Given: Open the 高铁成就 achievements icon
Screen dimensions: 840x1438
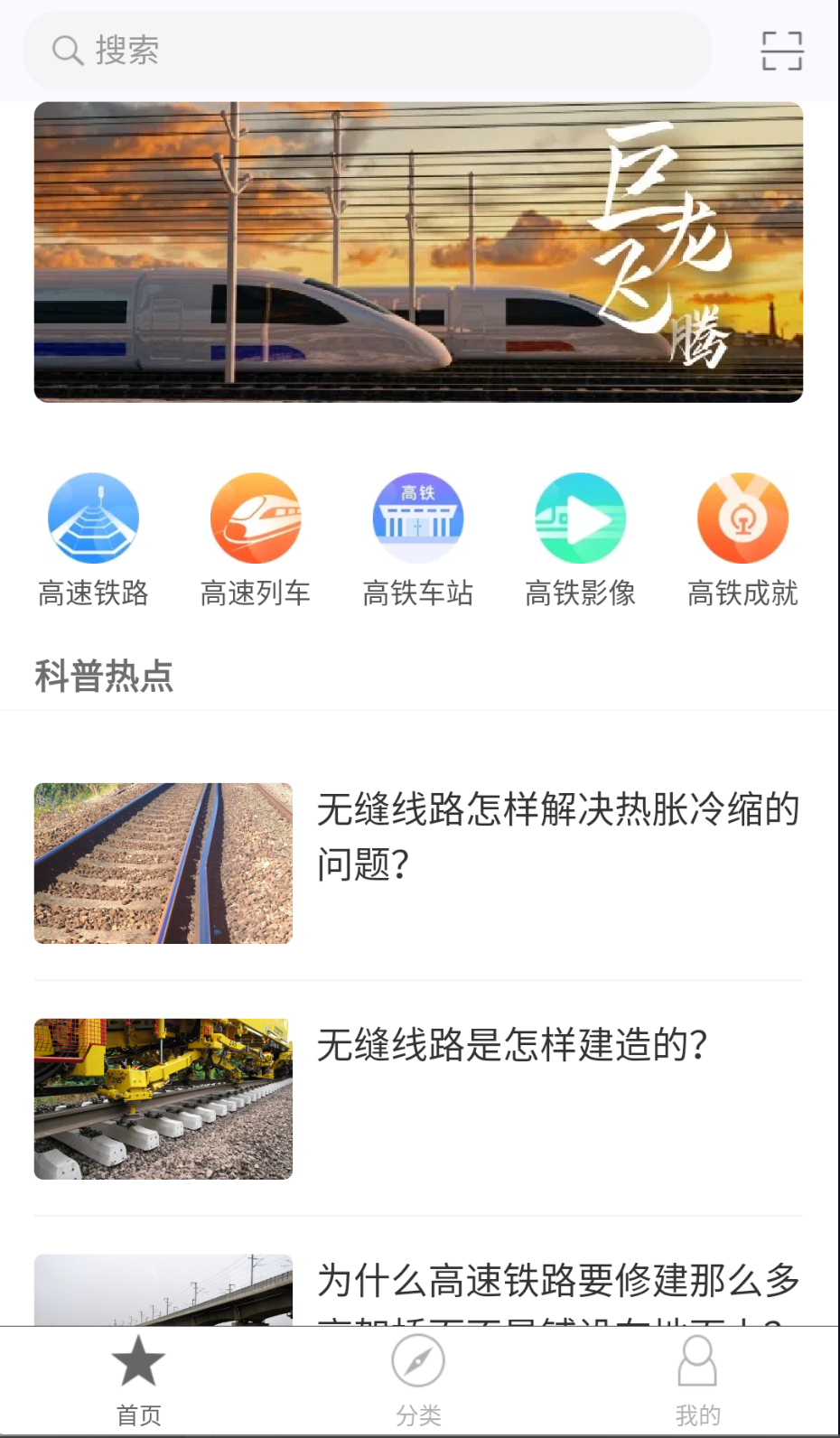Looking at the screenshot, I should point(742,518).
